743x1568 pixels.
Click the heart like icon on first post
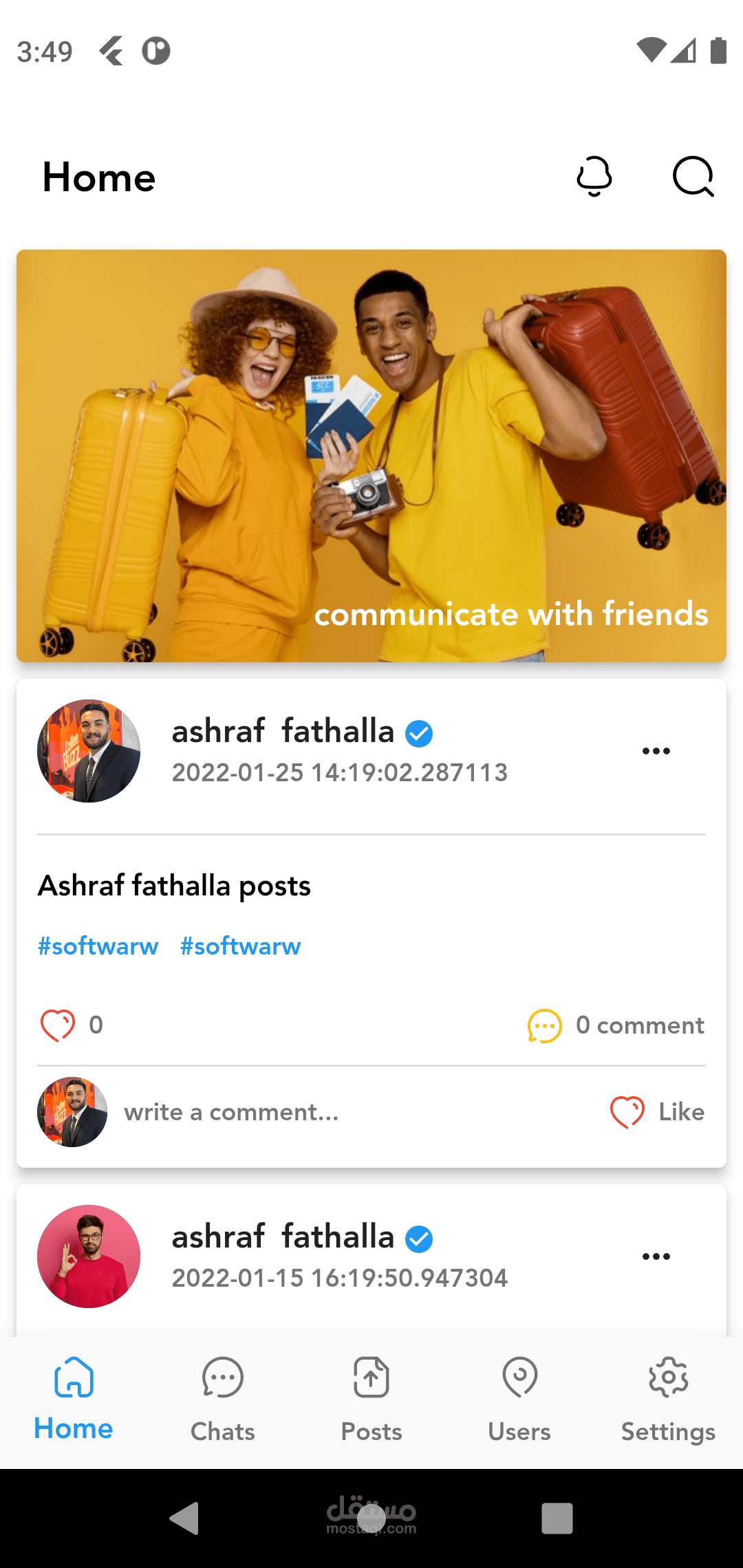pos(58,1025)
